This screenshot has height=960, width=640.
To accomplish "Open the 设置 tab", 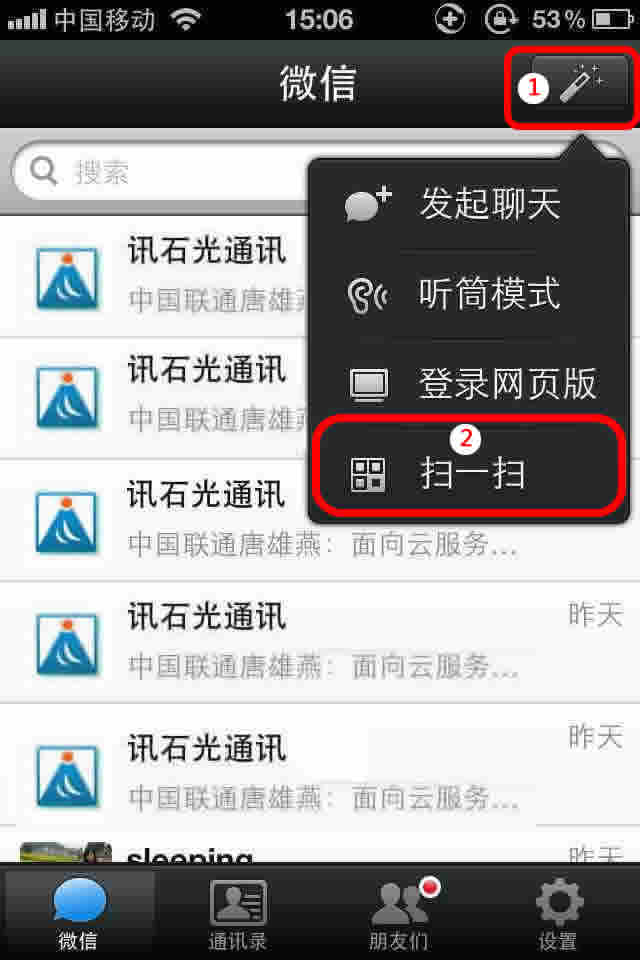I will tap(558, 914).
